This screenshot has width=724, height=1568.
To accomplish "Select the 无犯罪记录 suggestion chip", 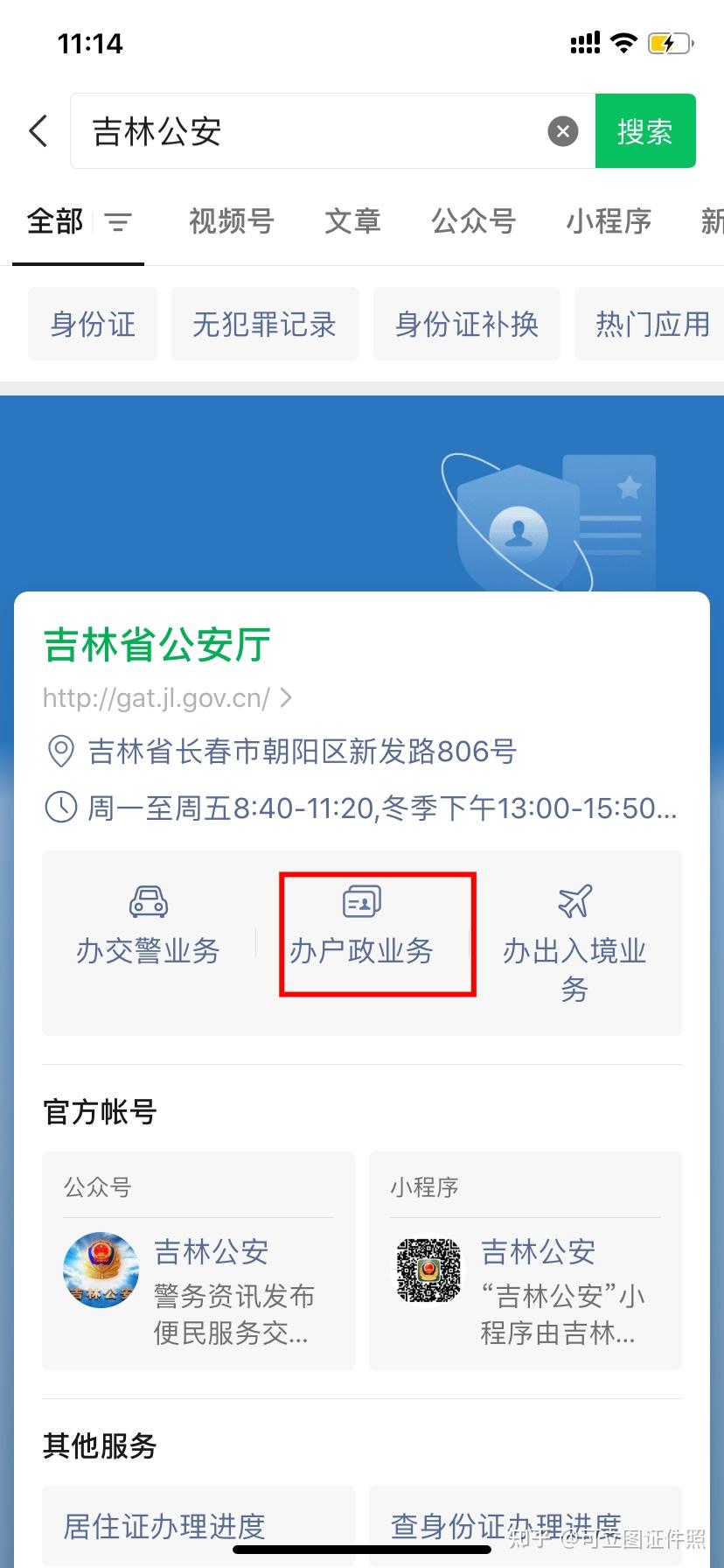I will [265, 324].
